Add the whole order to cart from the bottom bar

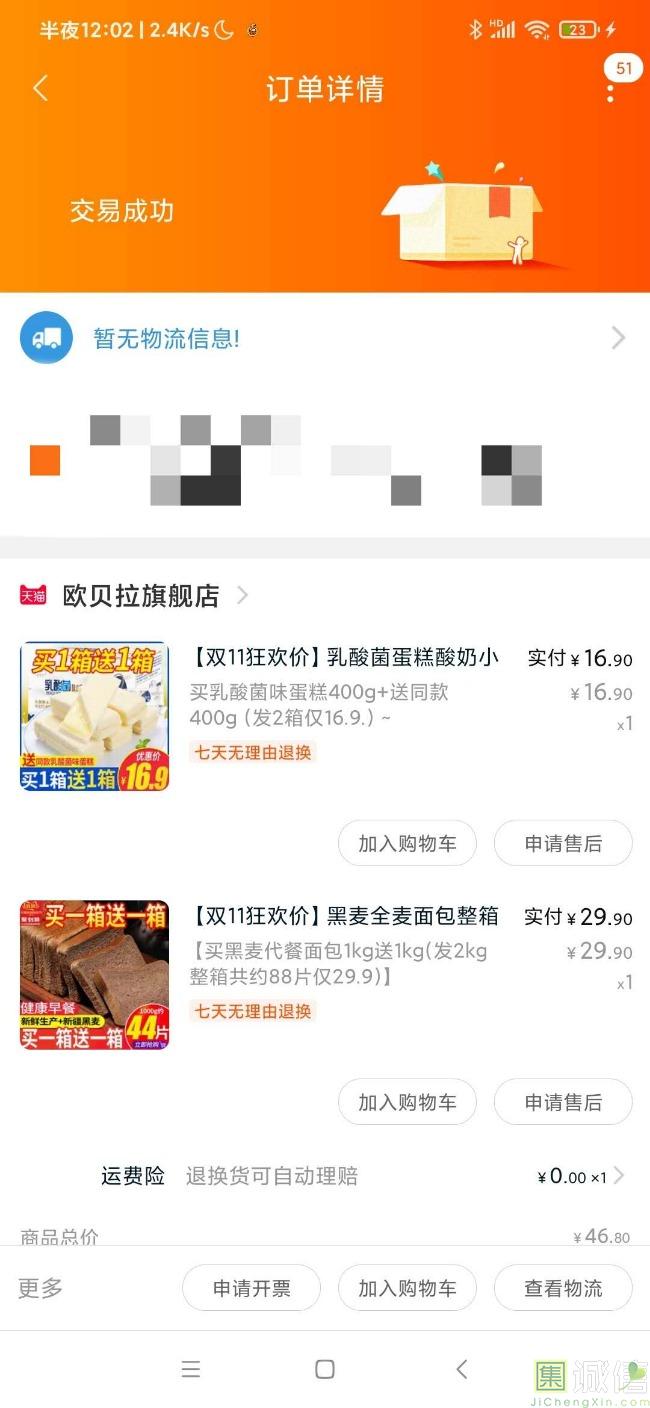(407, 1288)
